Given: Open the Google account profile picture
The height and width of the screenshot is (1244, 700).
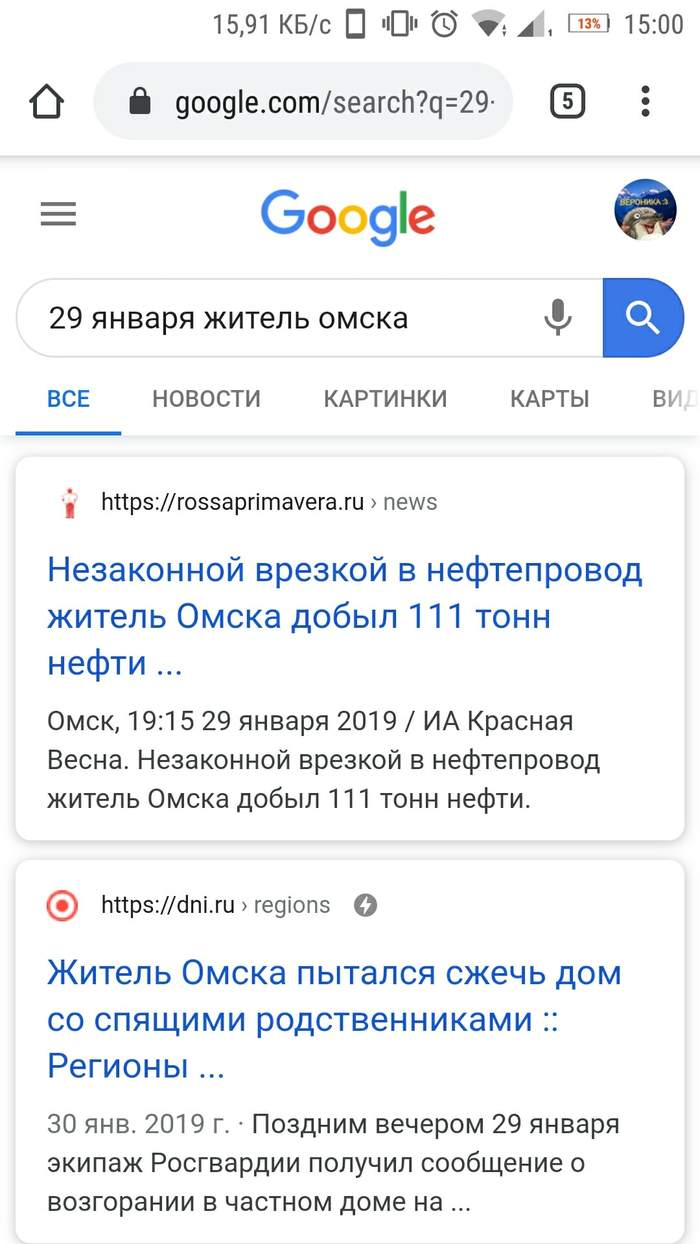Looking at the screenshot, I should [x=644, y=210].
